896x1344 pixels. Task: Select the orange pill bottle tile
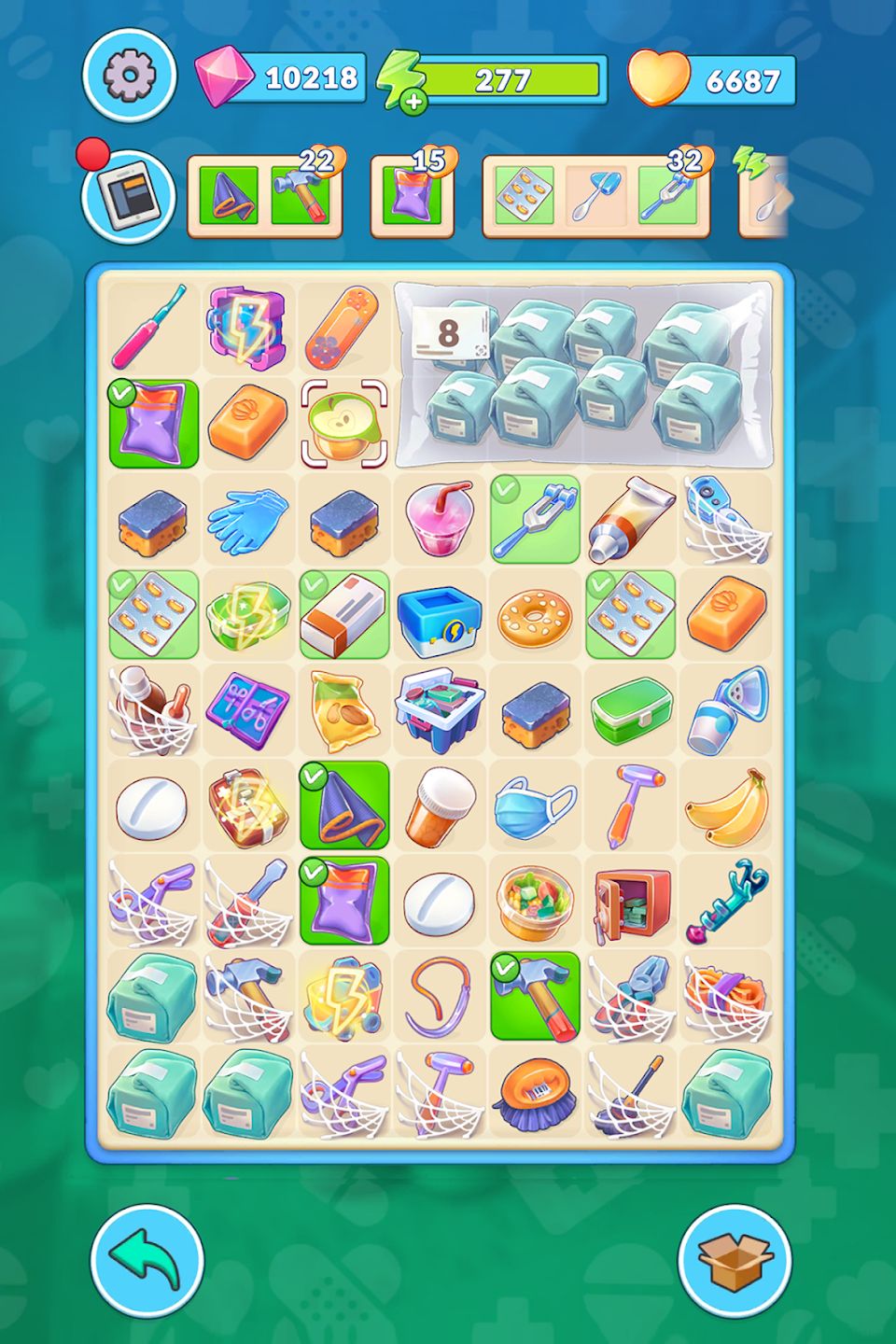[x=440, y=806]
